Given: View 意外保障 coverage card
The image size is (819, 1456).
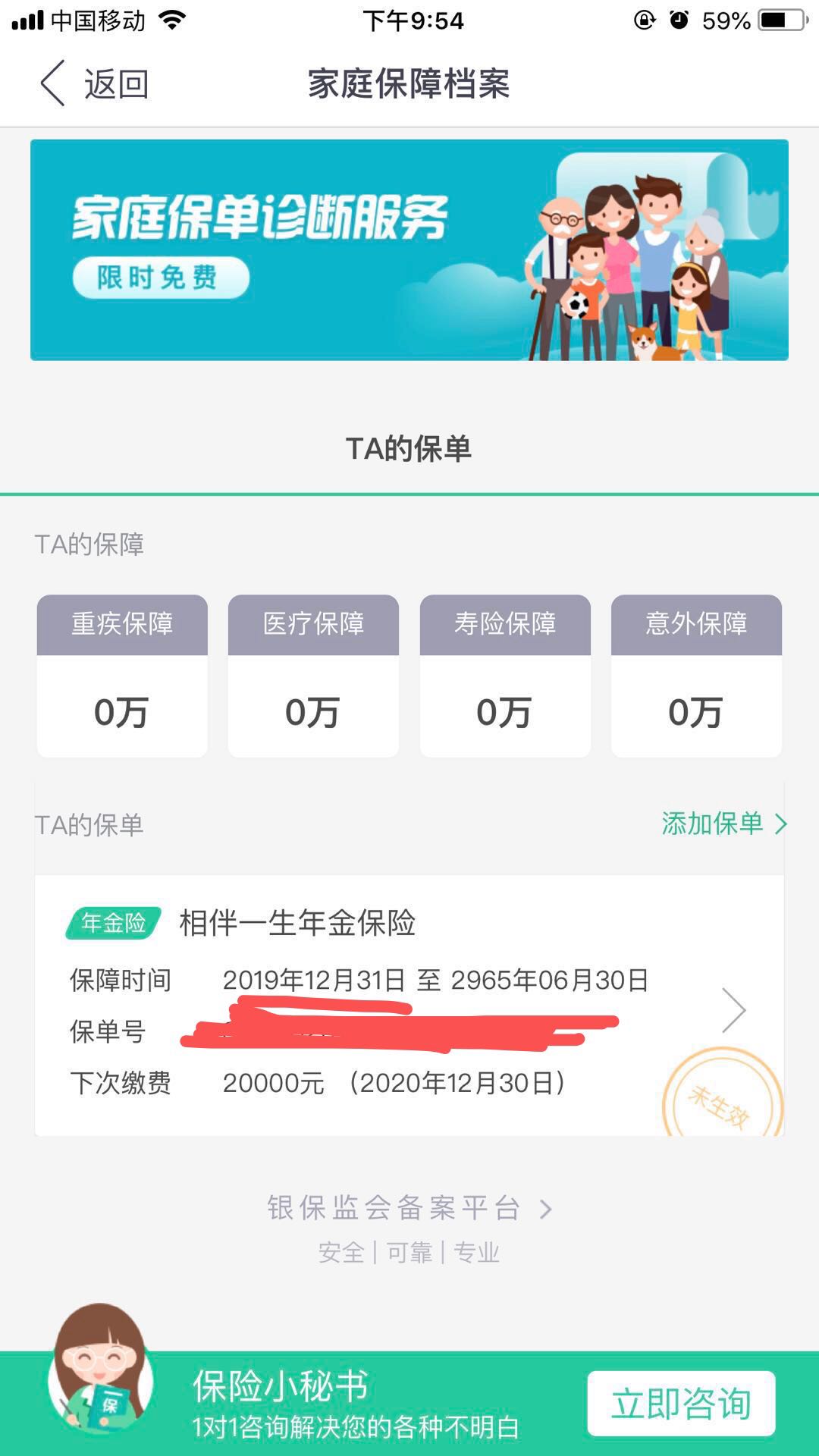Looking at the screenshot, I should coord(696,676).
